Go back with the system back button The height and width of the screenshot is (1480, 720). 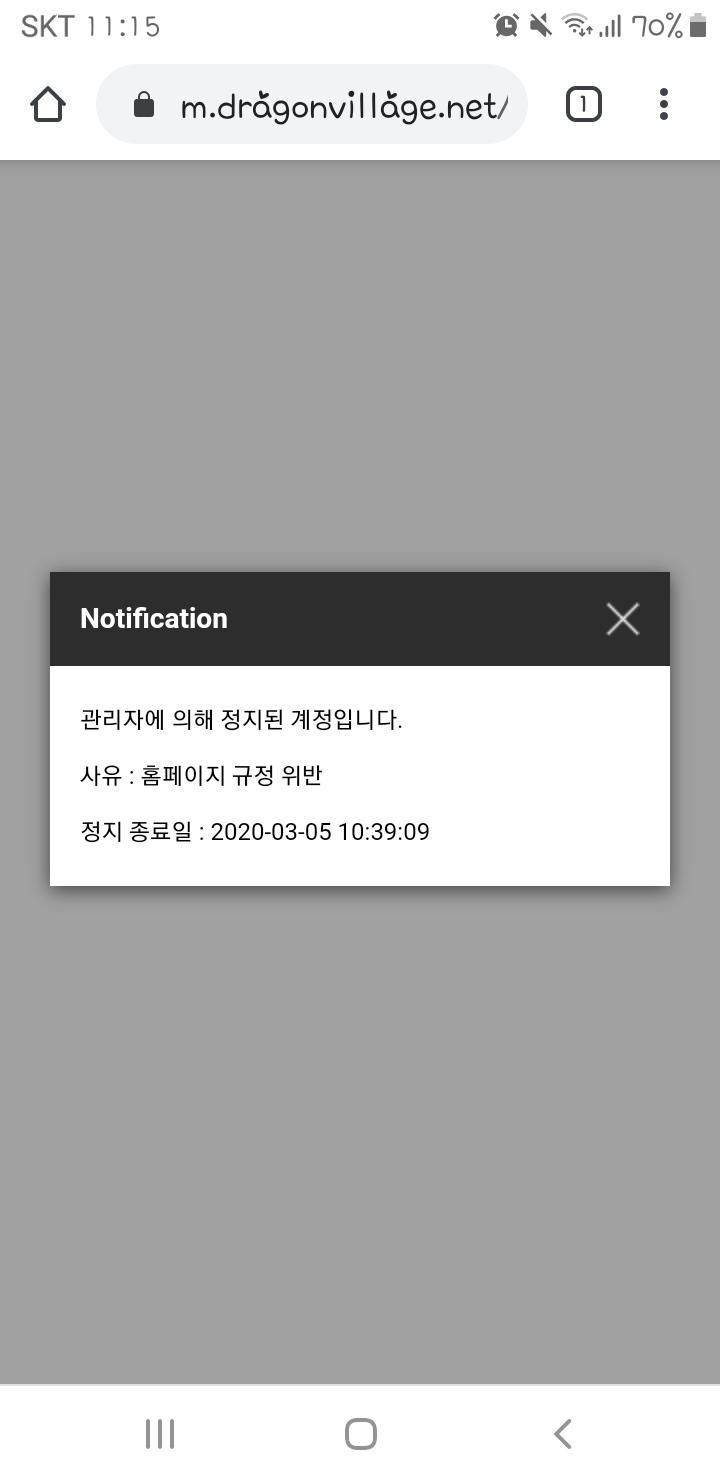(562, 1433)
